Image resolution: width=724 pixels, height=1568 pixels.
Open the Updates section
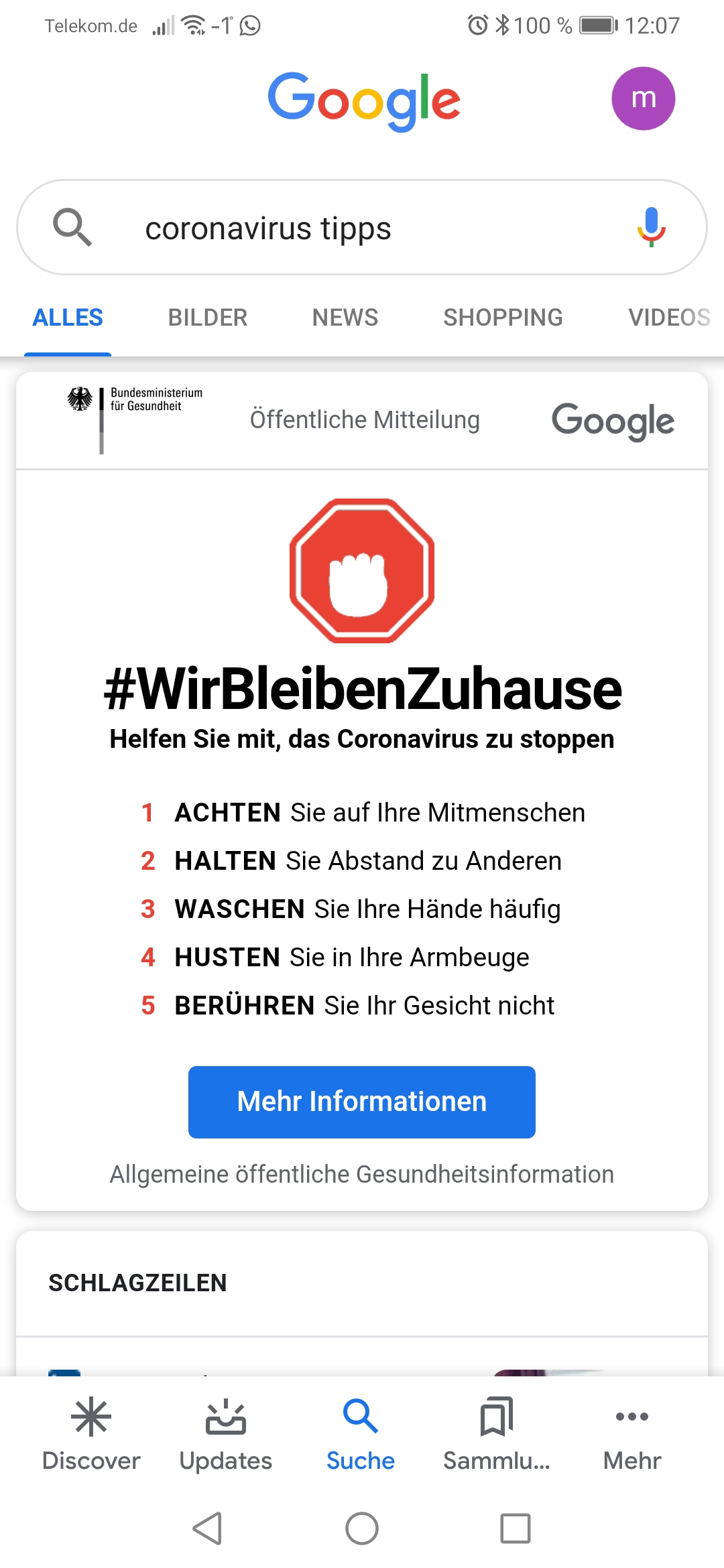[226, 1434]
